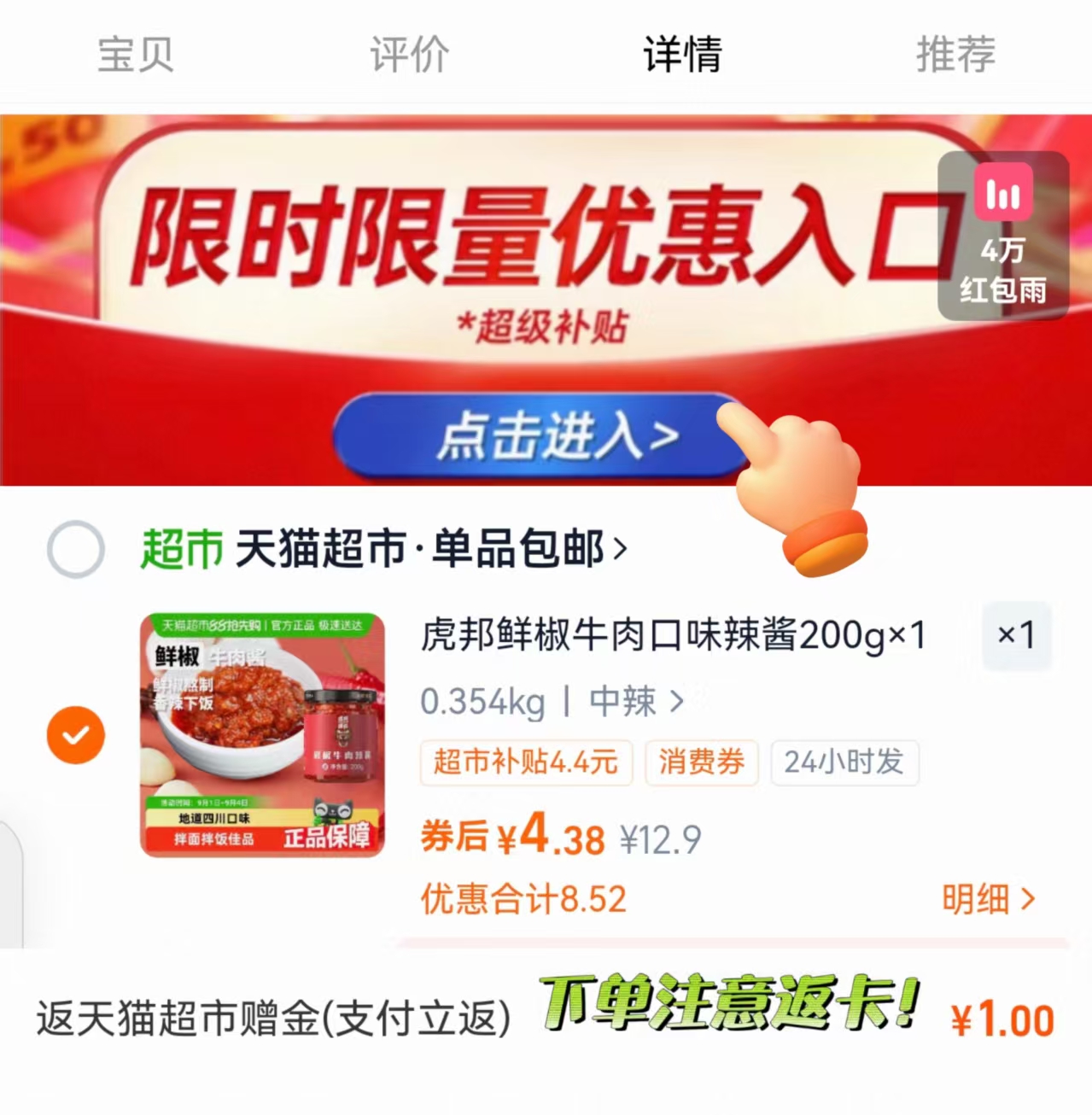
Task: Click the 券后¥4.38 price text
Action: (x=509, y=837)
